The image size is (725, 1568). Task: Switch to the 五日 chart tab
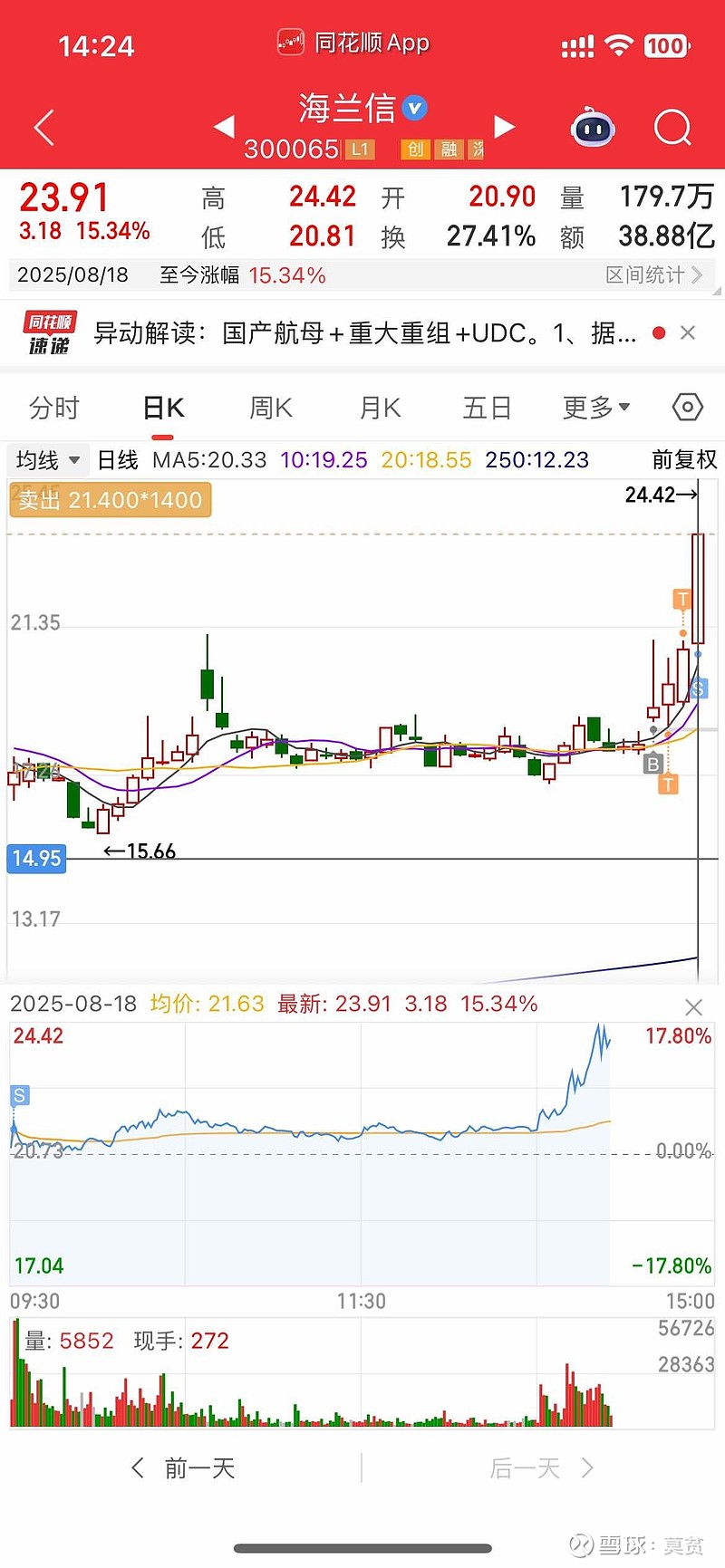click(487, 409)
